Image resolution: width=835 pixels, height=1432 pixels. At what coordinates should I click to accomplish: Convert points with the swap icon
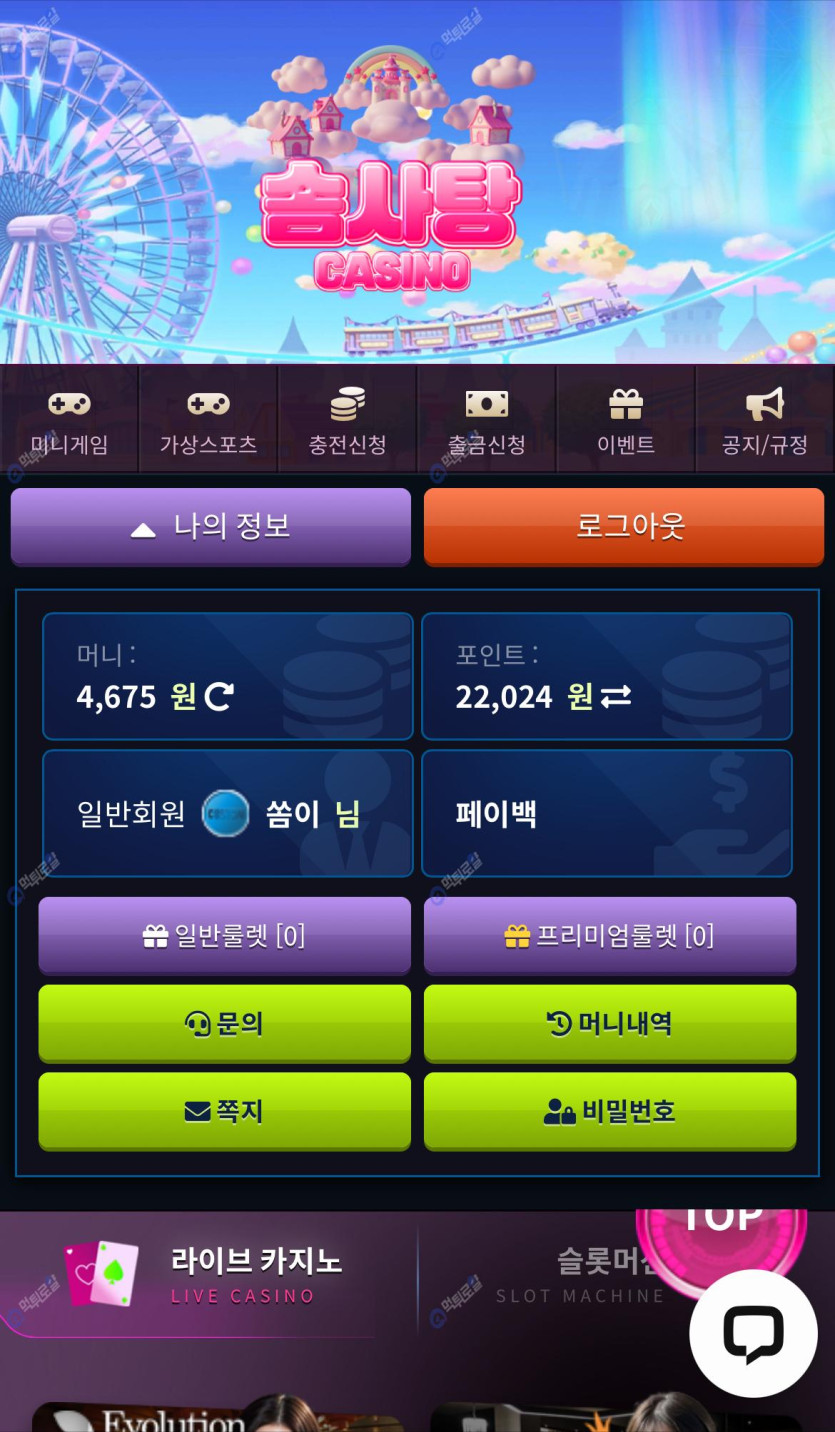(615, 696)
